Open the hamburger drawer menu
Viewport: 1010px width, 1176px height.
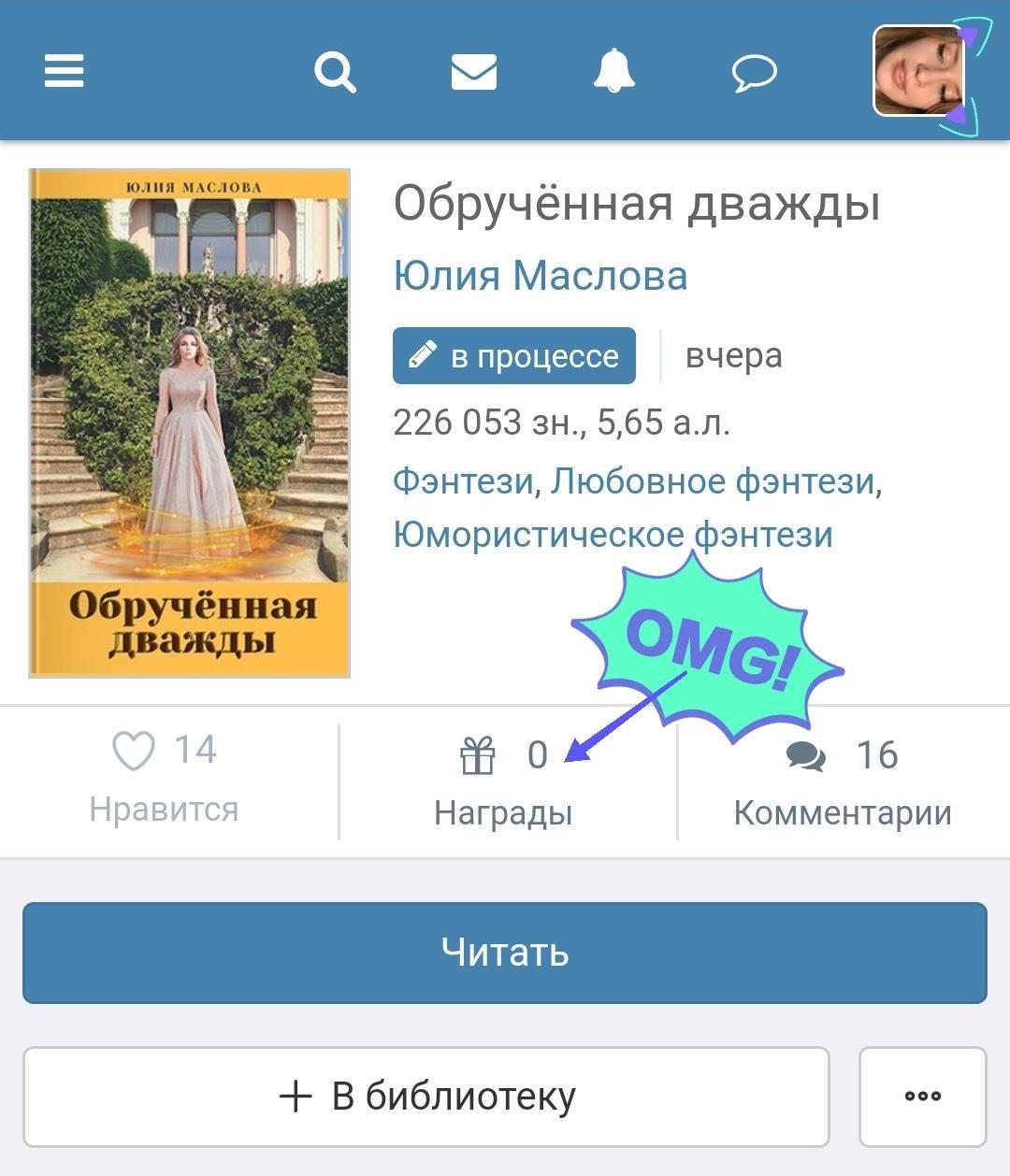[x=64, y=71]
